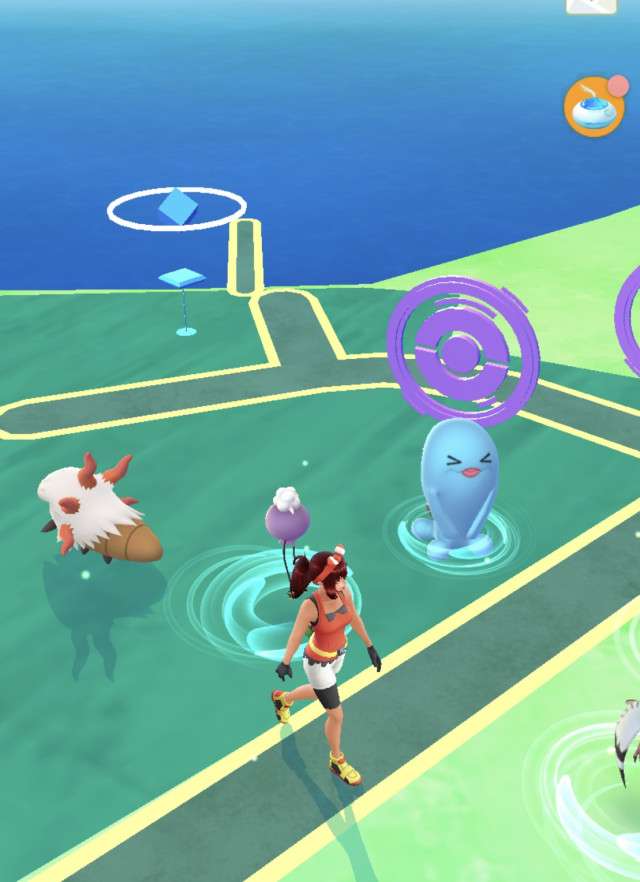Open the active incense icon
The width and height of the screenshot is (640, 882).
(x=594, y=107)
